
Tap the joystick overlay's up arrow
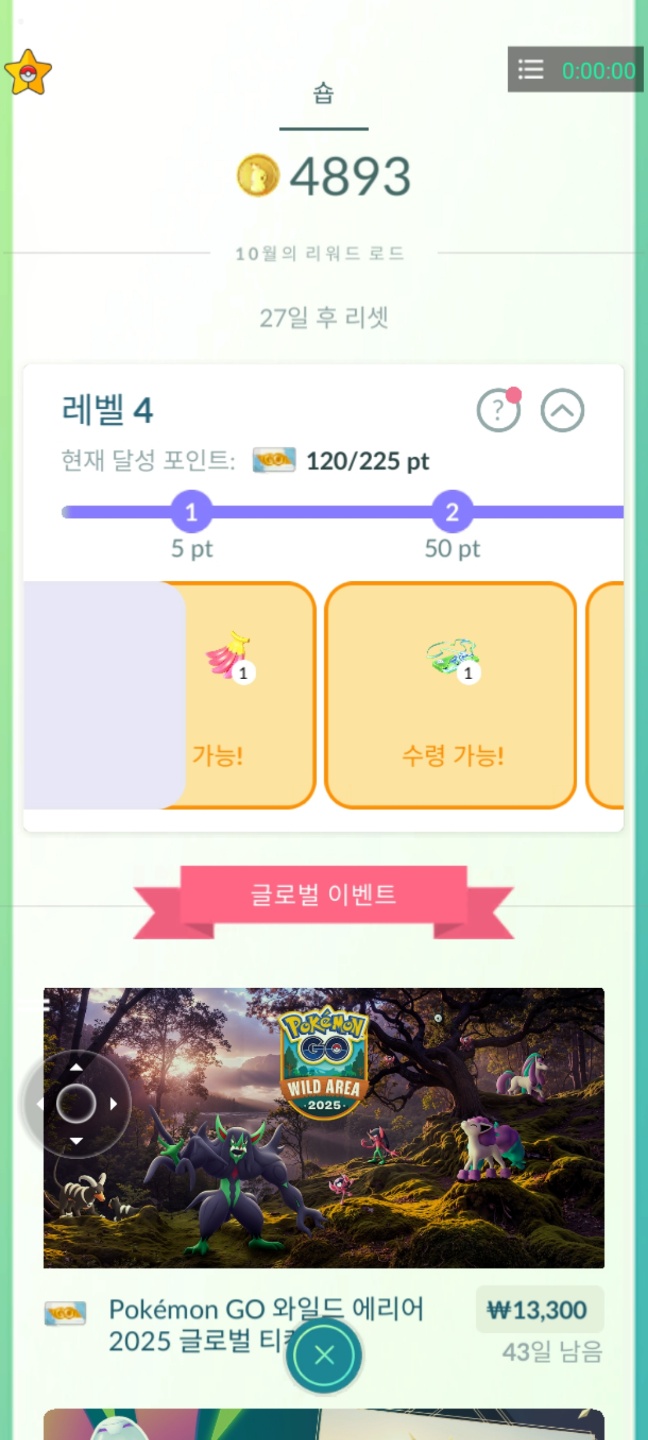pos(76,1067)
